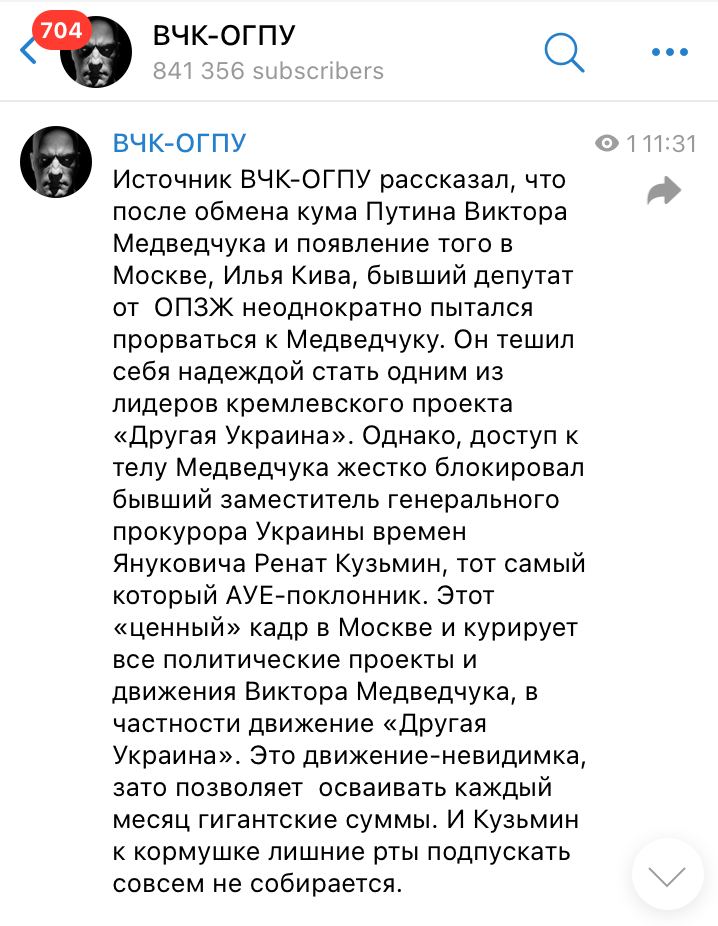
Task: Search within the channel
Action: click(x=564, y=52)
